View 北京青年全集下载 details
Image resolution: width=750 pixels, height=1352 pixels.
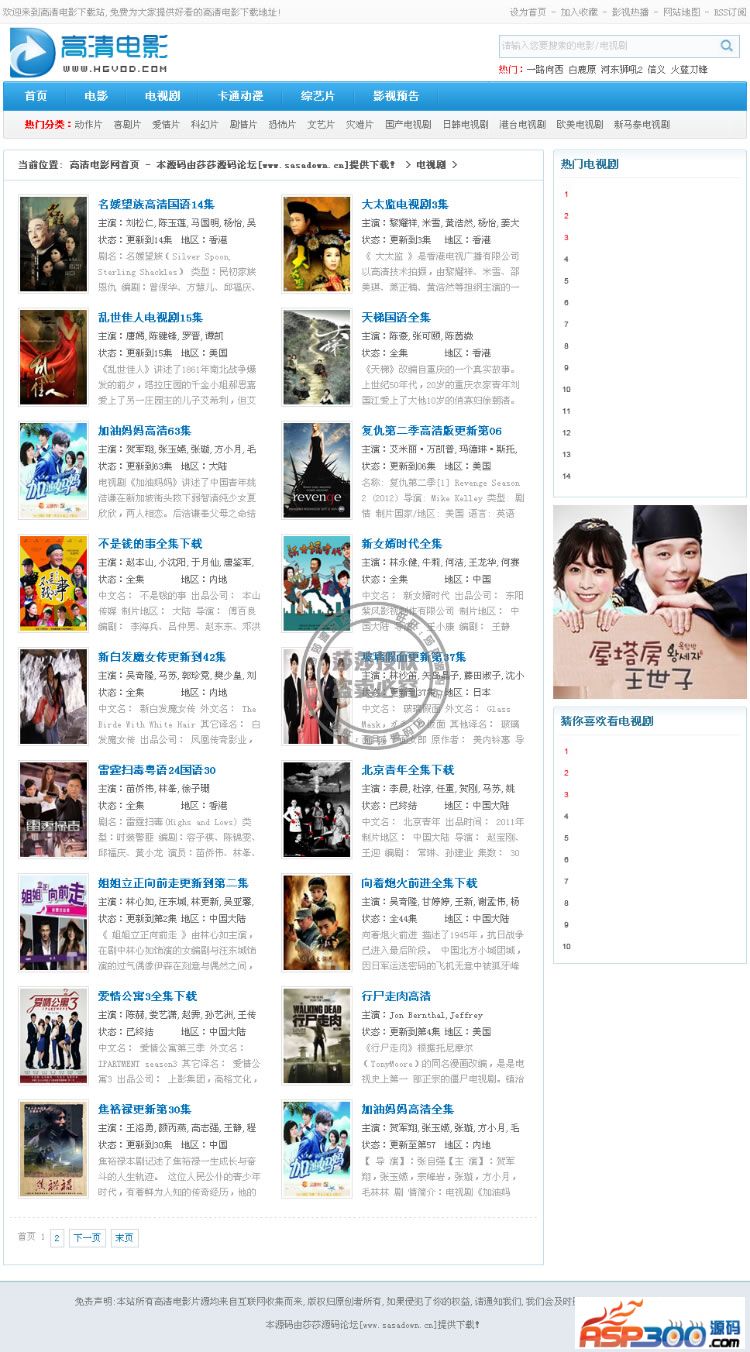(x=408, y=770)
